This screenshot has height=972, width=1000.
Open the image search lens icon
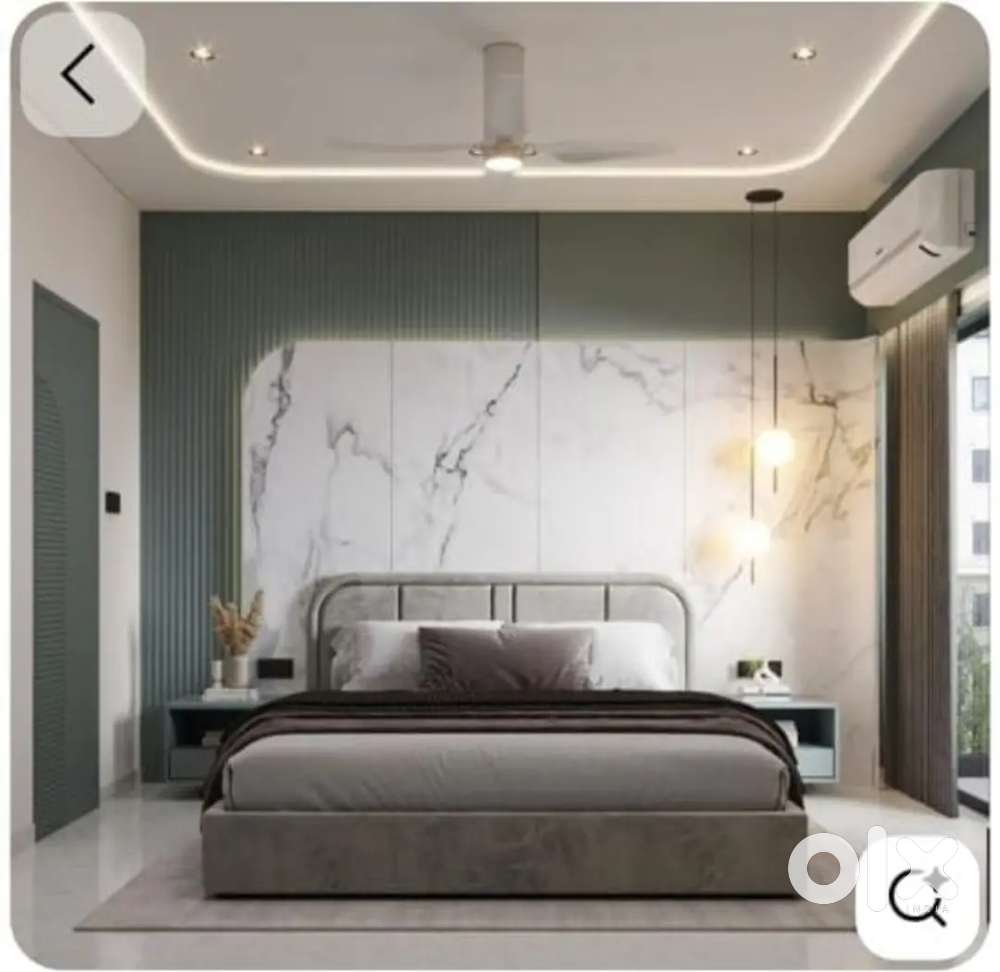917,897
